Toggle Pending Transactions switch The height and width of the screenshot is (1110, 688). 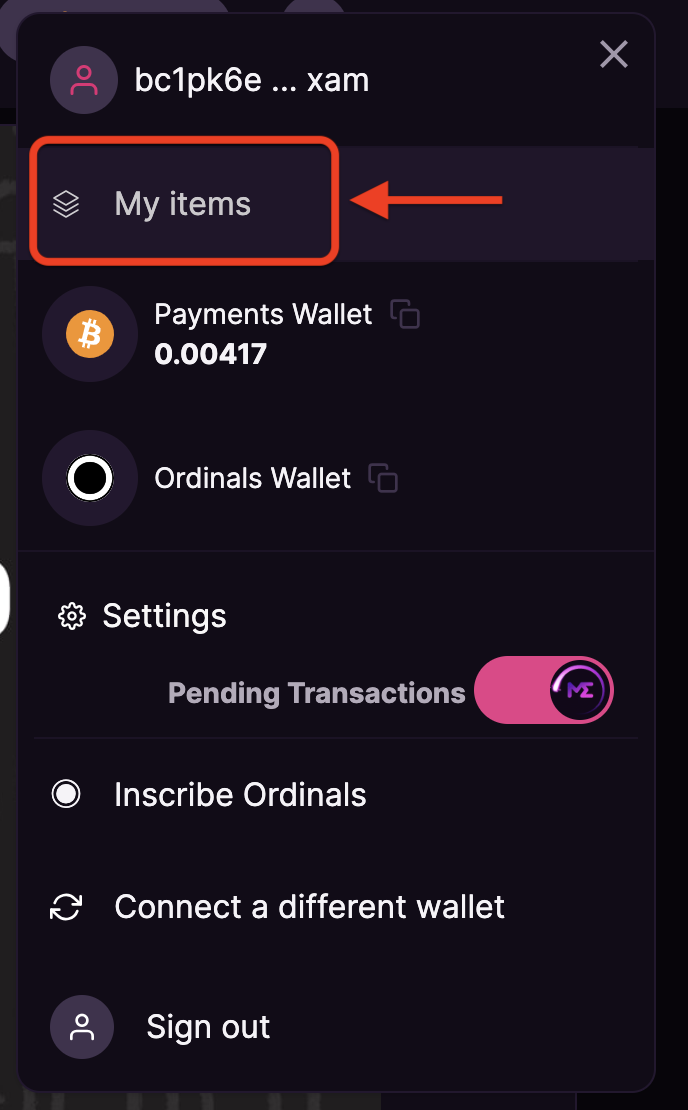tap(544, 690)
